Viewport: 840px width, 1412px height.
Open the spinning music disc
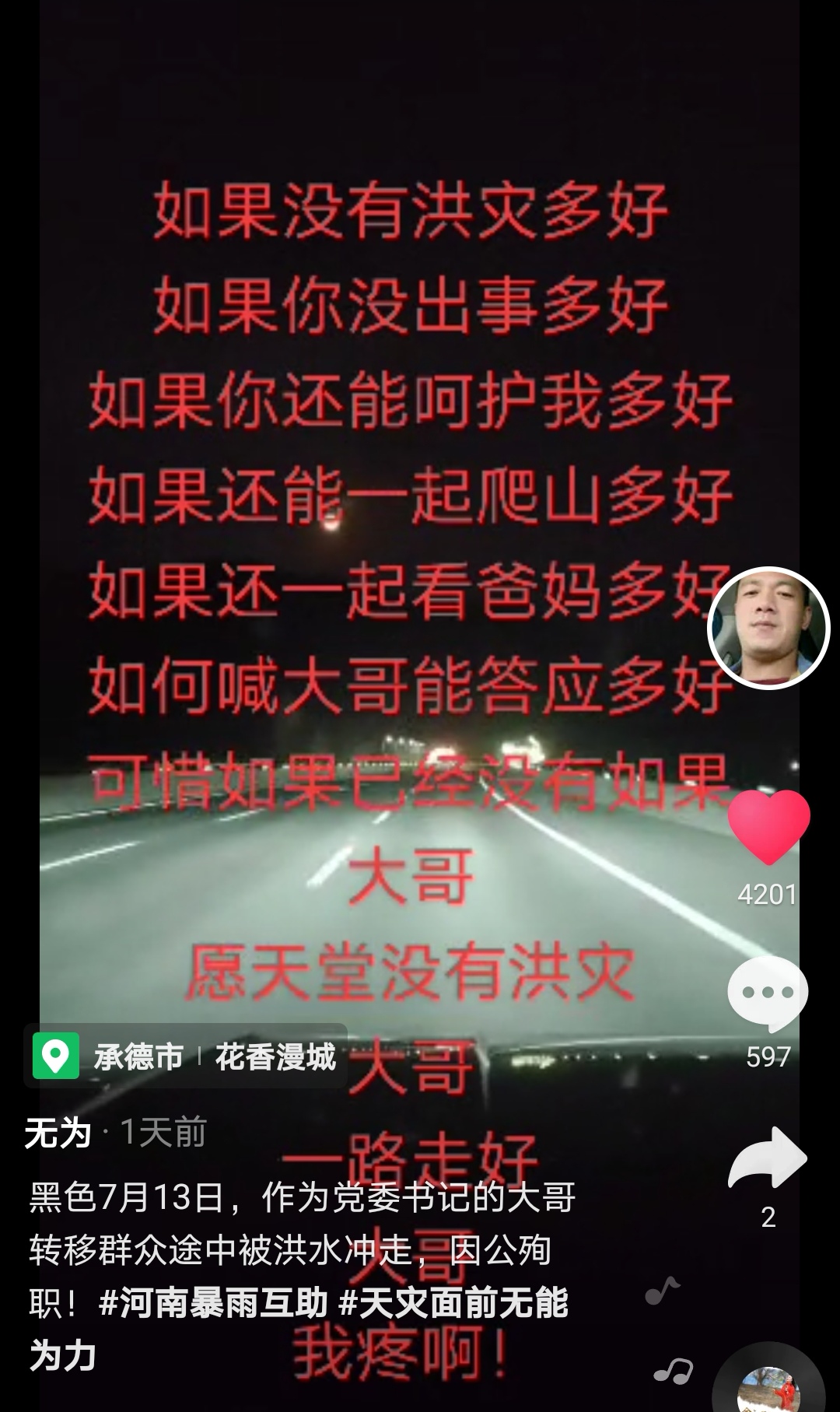coord(768,1385)
